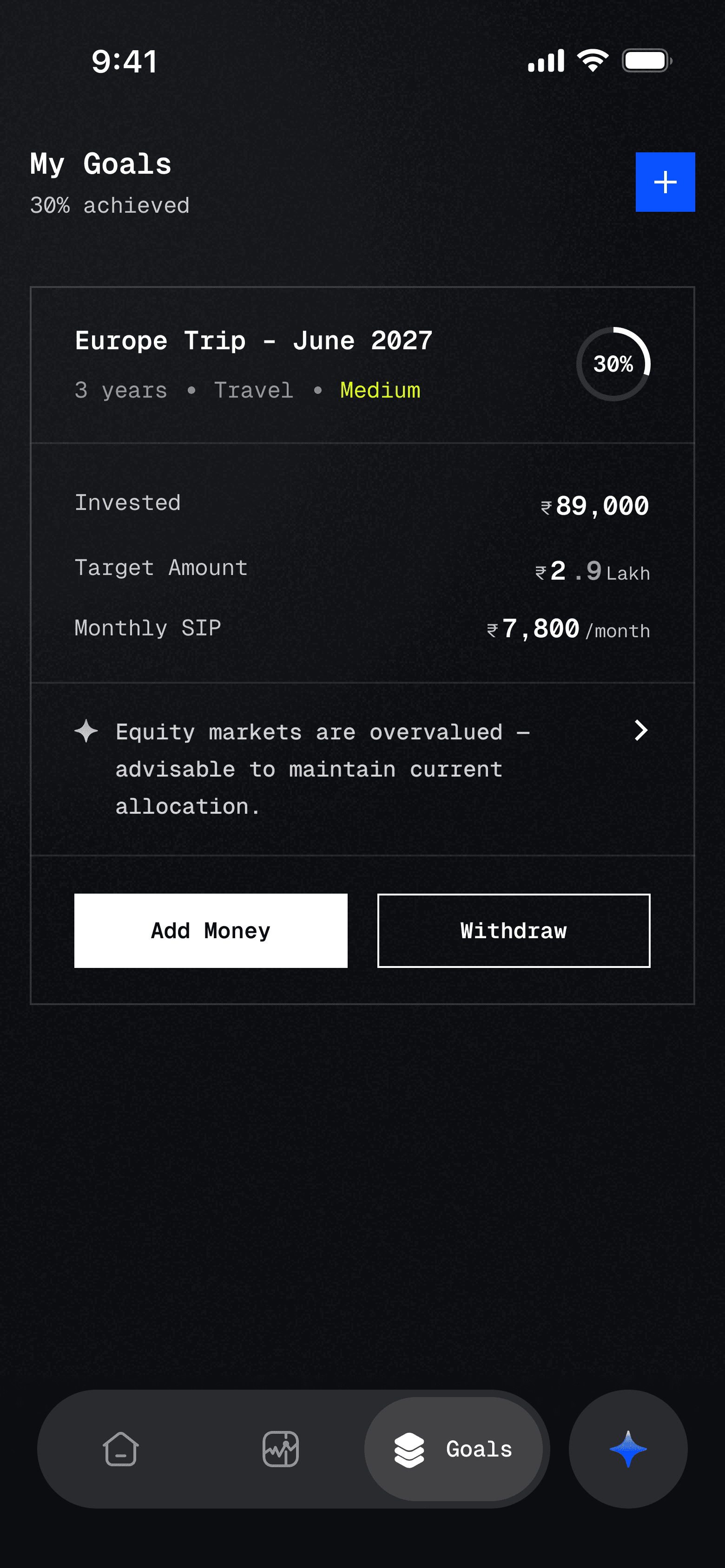Launch the blue sparkle AI assistant
This screenshot has width=725, height=1568.
627,1449
